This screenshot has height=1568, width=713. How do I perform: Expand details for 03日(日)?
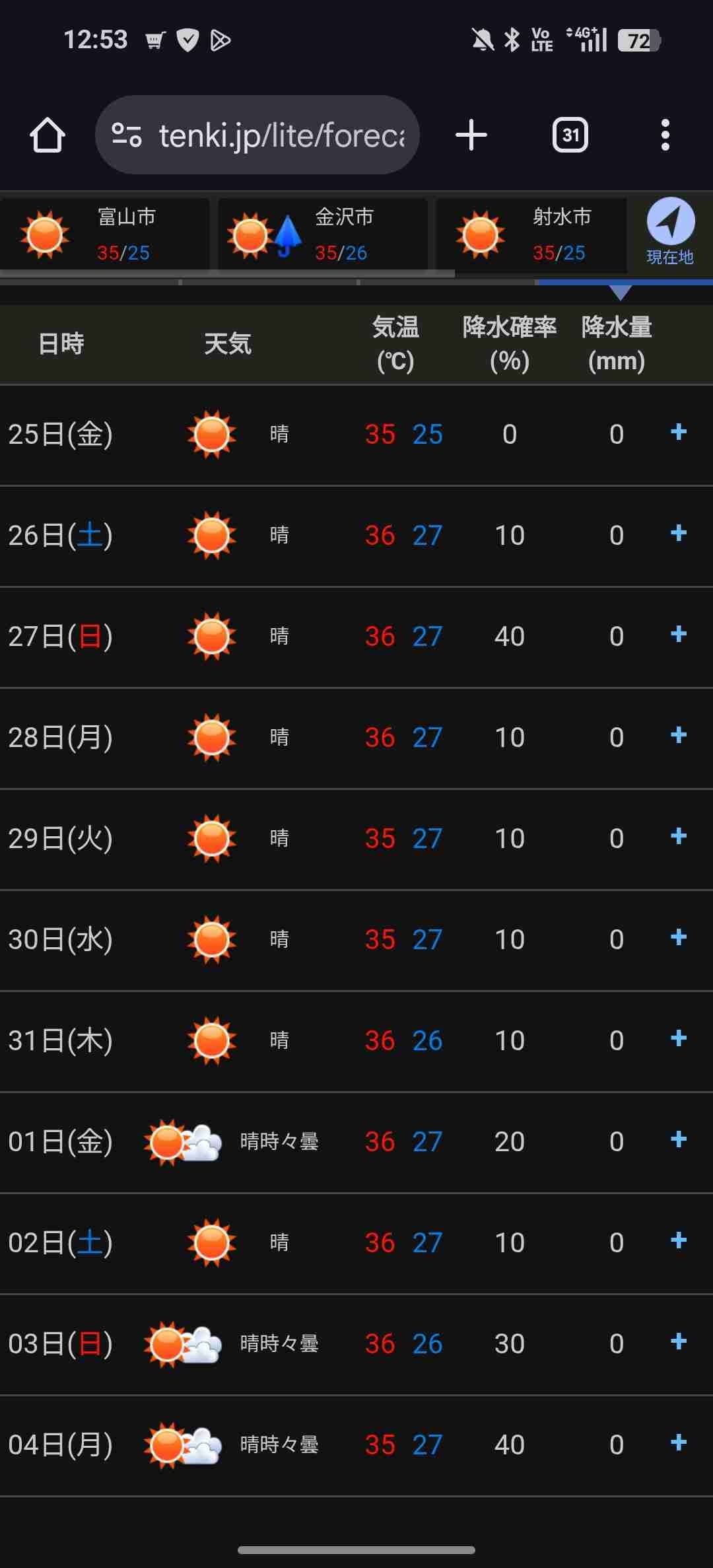678,1342
